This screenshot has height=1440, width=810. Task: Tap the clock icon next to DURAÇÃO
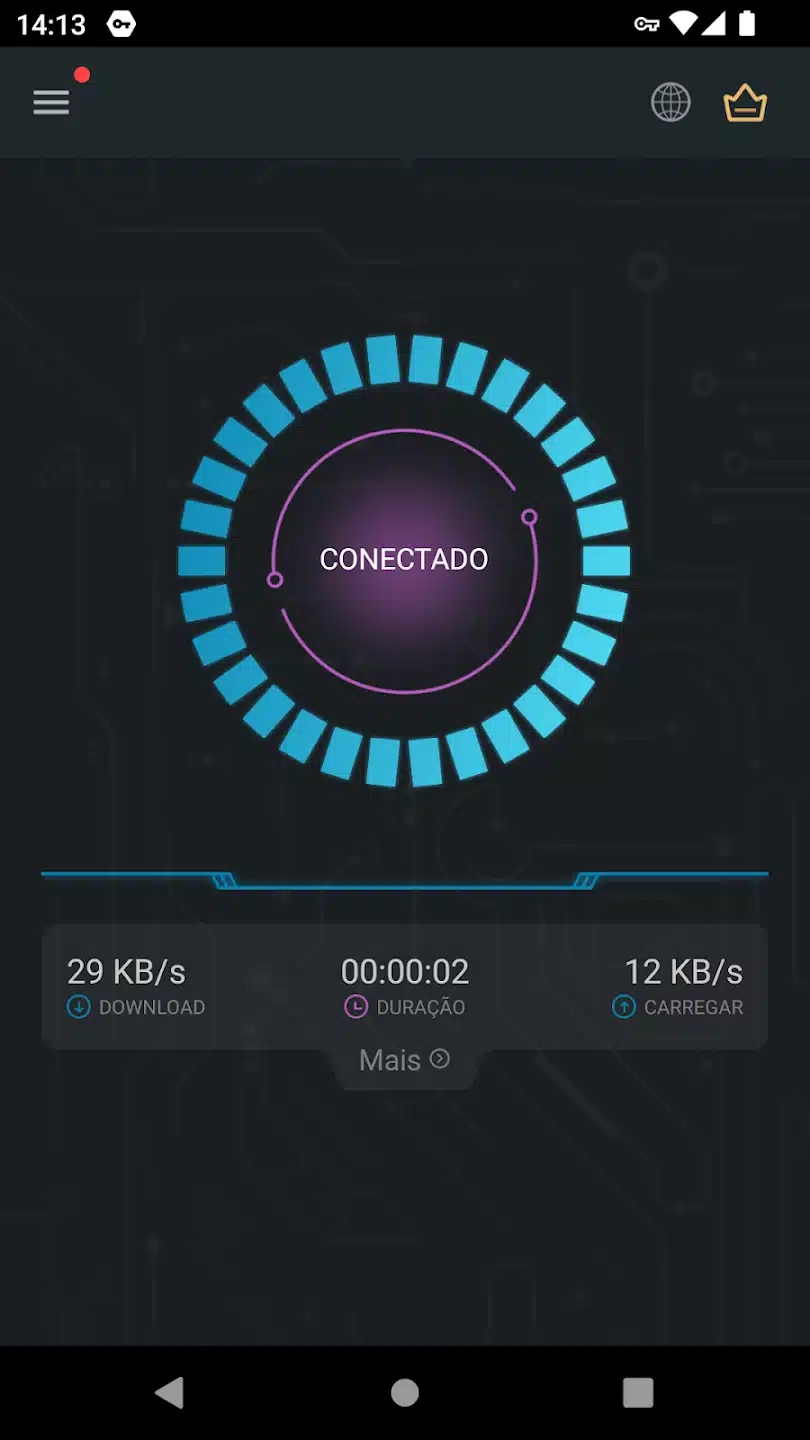tap(355, 1008)
